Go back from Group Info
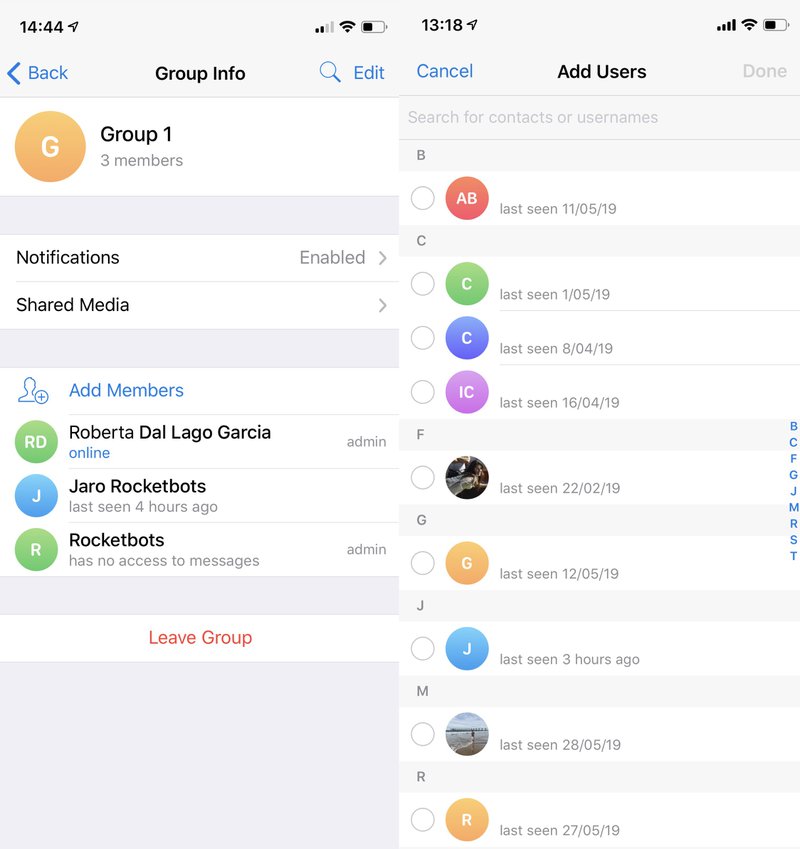The height and width of the screenshot is (849, 800). pyautogui.click(x=38, y=73)
